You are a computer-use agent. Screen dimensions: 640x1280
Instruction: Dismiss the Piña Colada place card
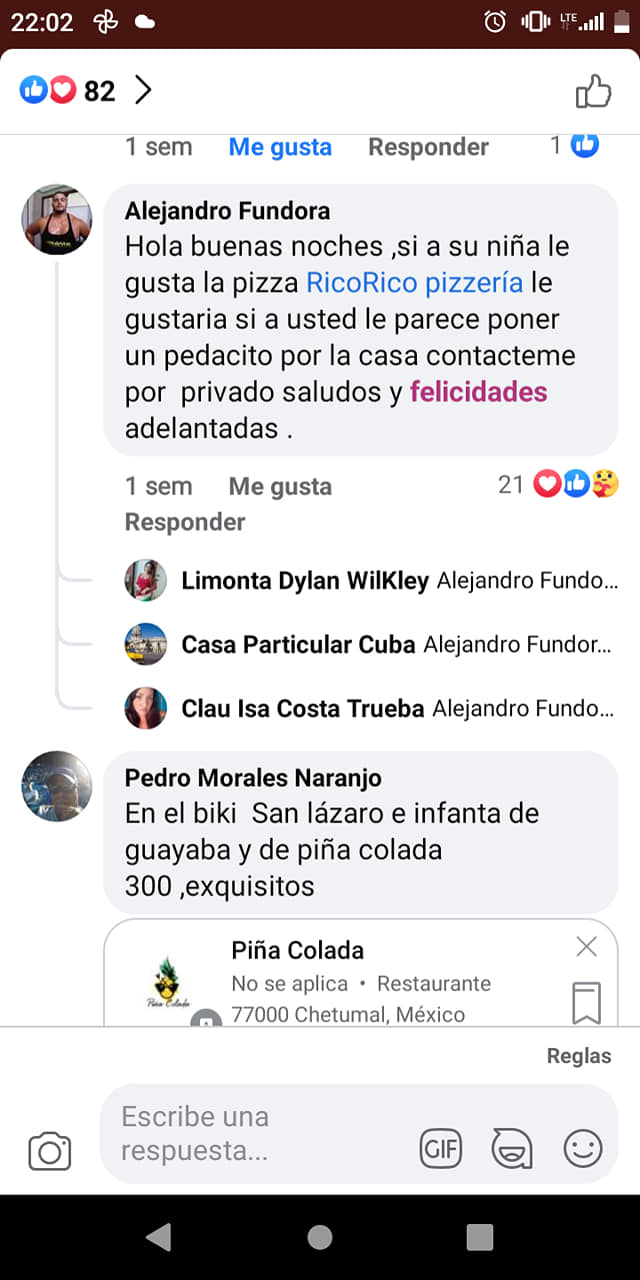[x=587, y=946]
